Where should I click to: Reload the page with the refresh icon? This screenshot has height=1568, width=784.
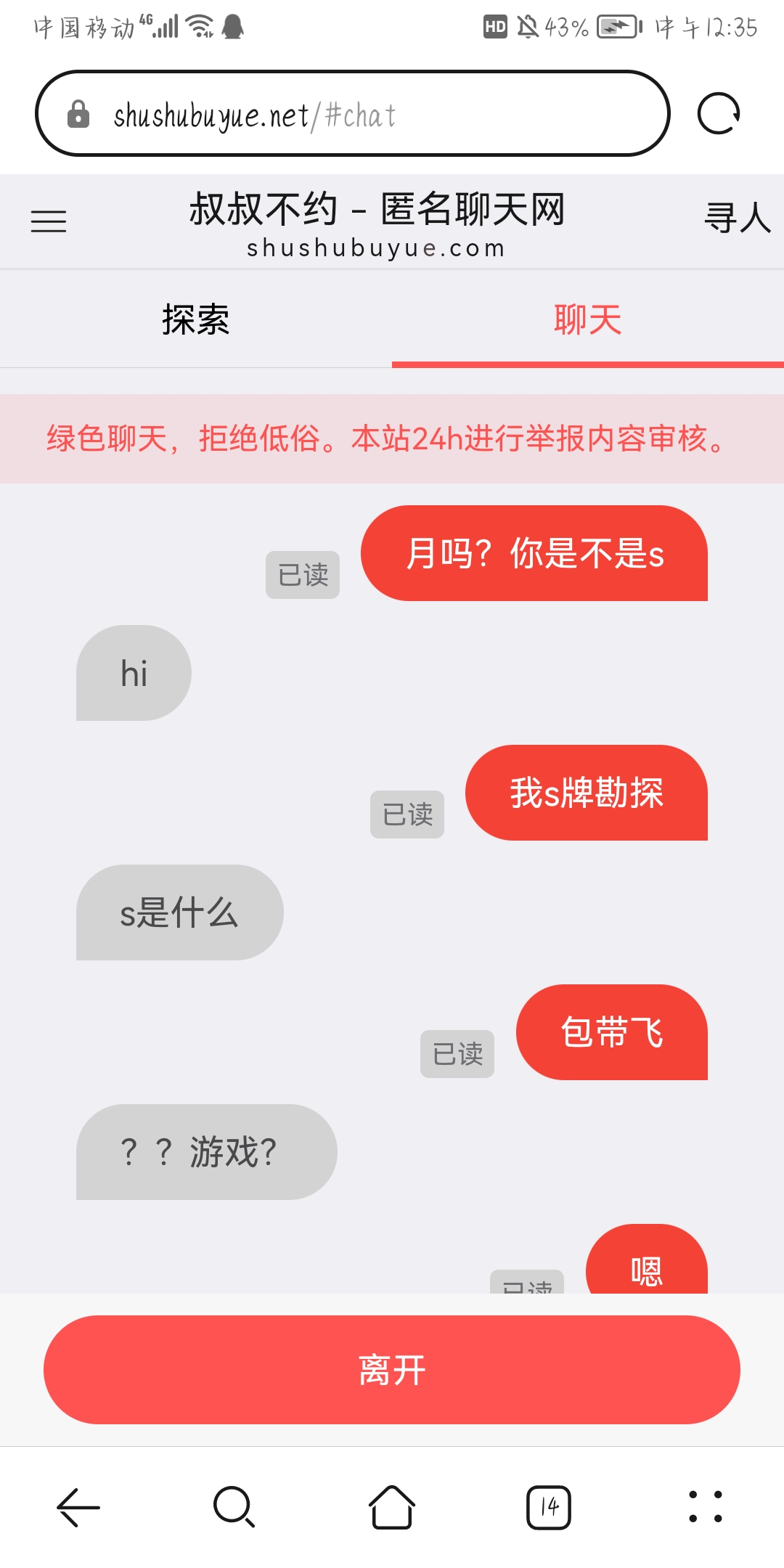pos(718,114)
